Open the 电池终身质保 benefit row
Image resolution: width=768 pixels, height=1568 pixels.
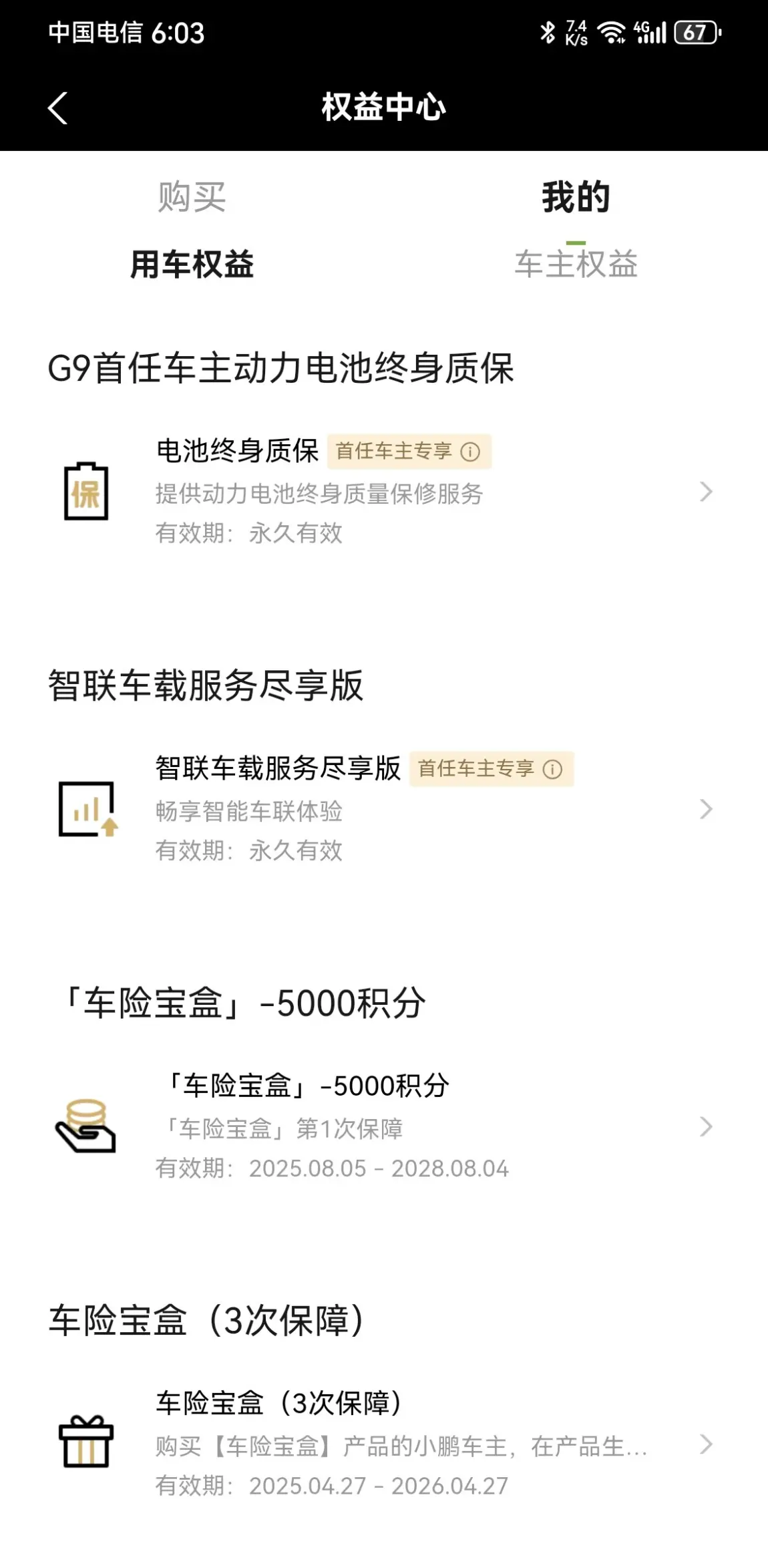tap(384, 492)
